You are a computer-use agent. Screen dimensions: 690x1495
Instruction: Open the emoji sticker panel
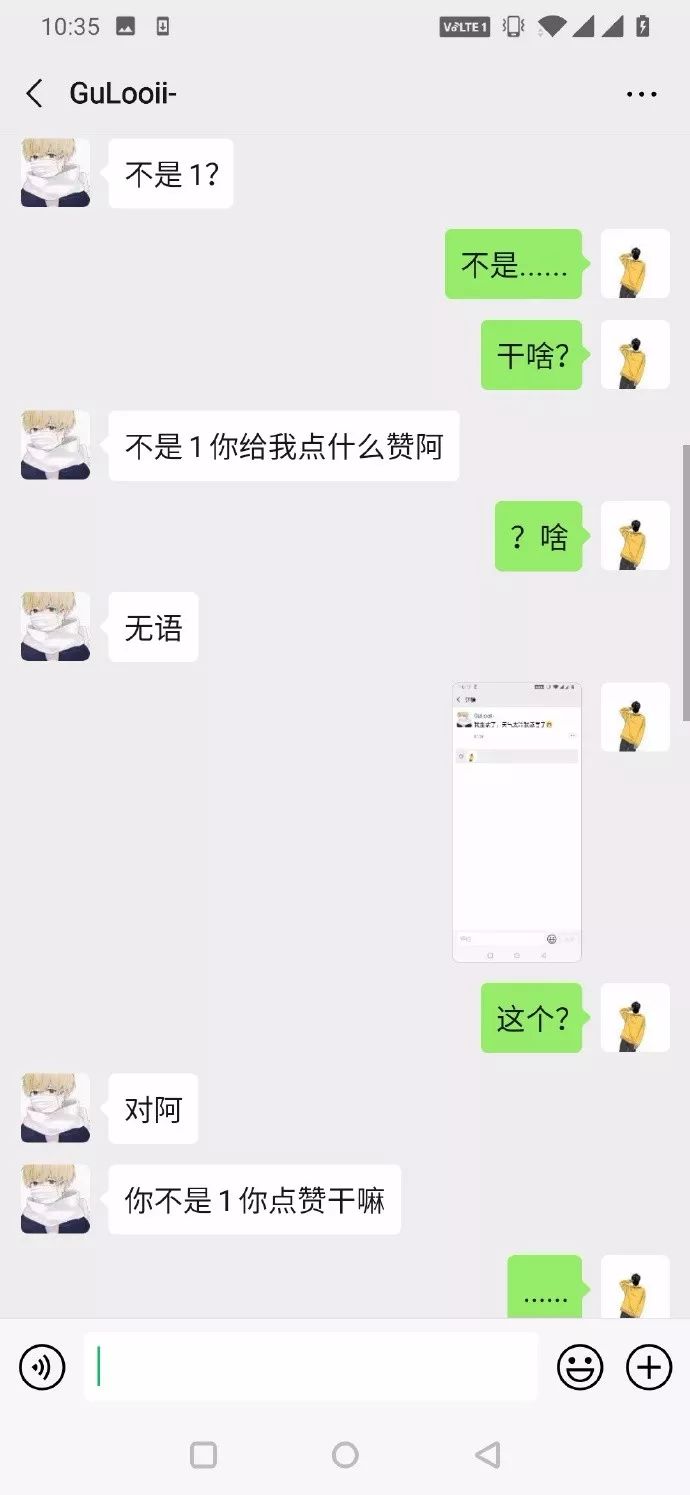tap(580, 1367)
